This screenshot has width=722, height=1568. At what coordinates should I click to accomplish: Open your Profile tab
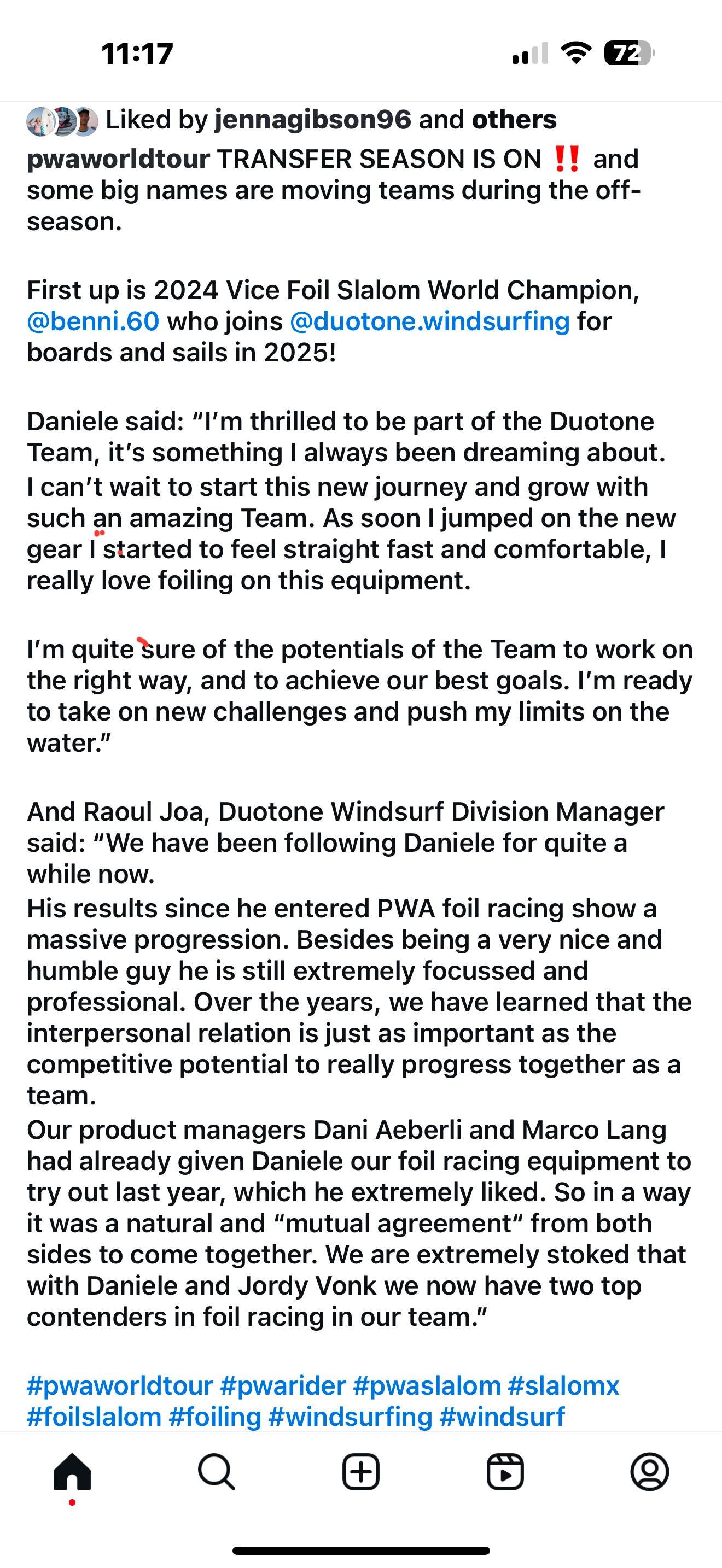[650, 1472]
